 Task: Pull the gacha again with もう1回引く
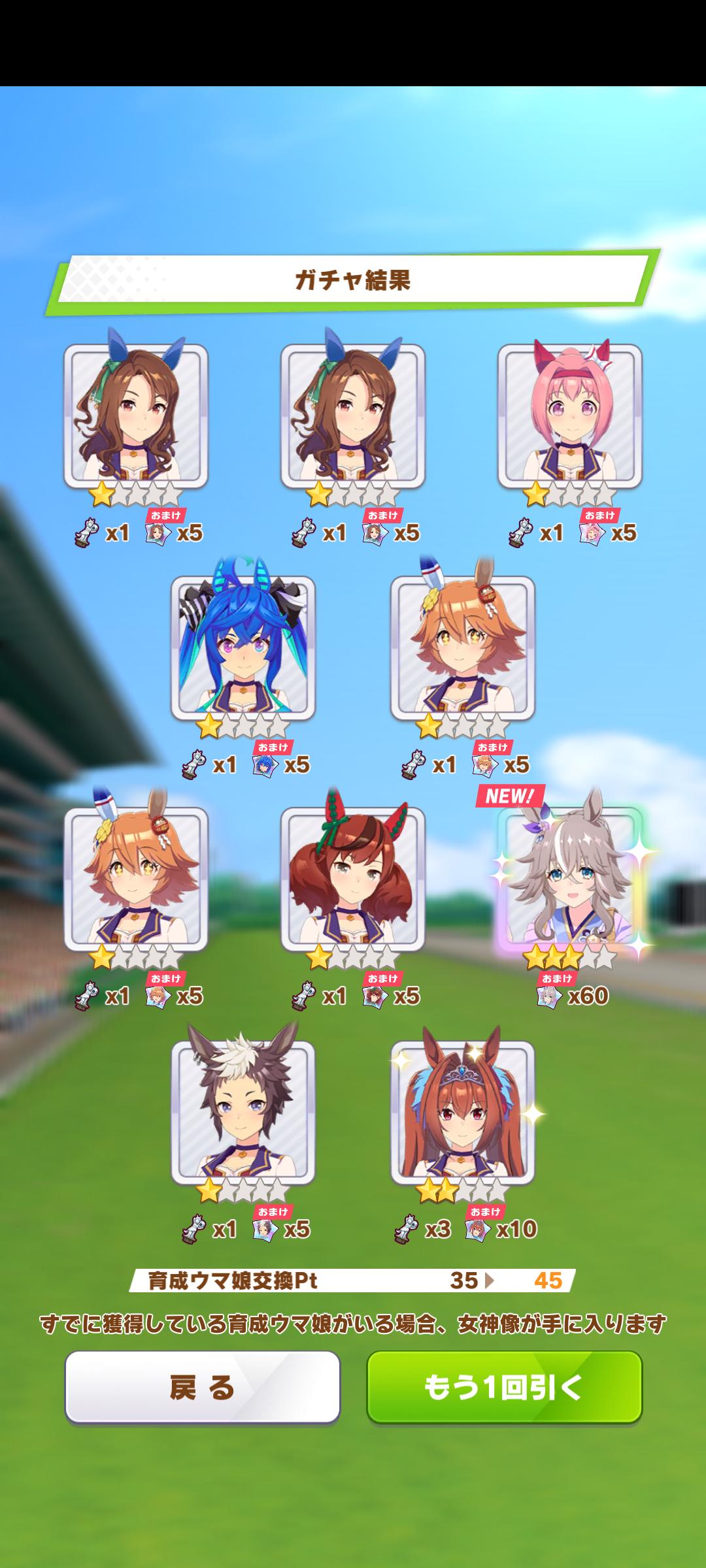pyautogui.click(x=504, y=1387)
